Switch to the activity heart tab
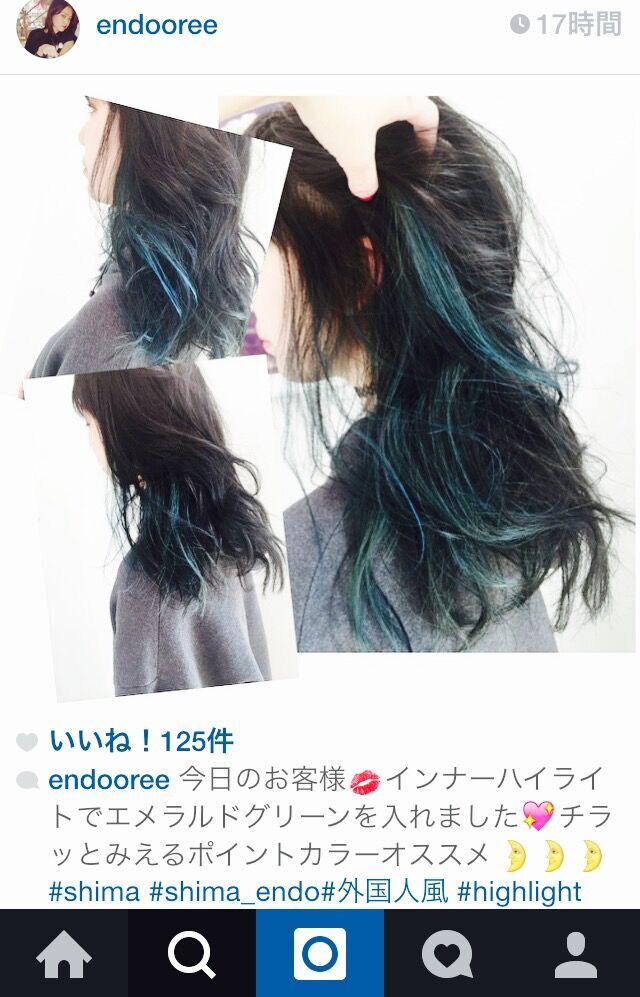This screenshot has height=997, width=640. [x=447, y=953]
